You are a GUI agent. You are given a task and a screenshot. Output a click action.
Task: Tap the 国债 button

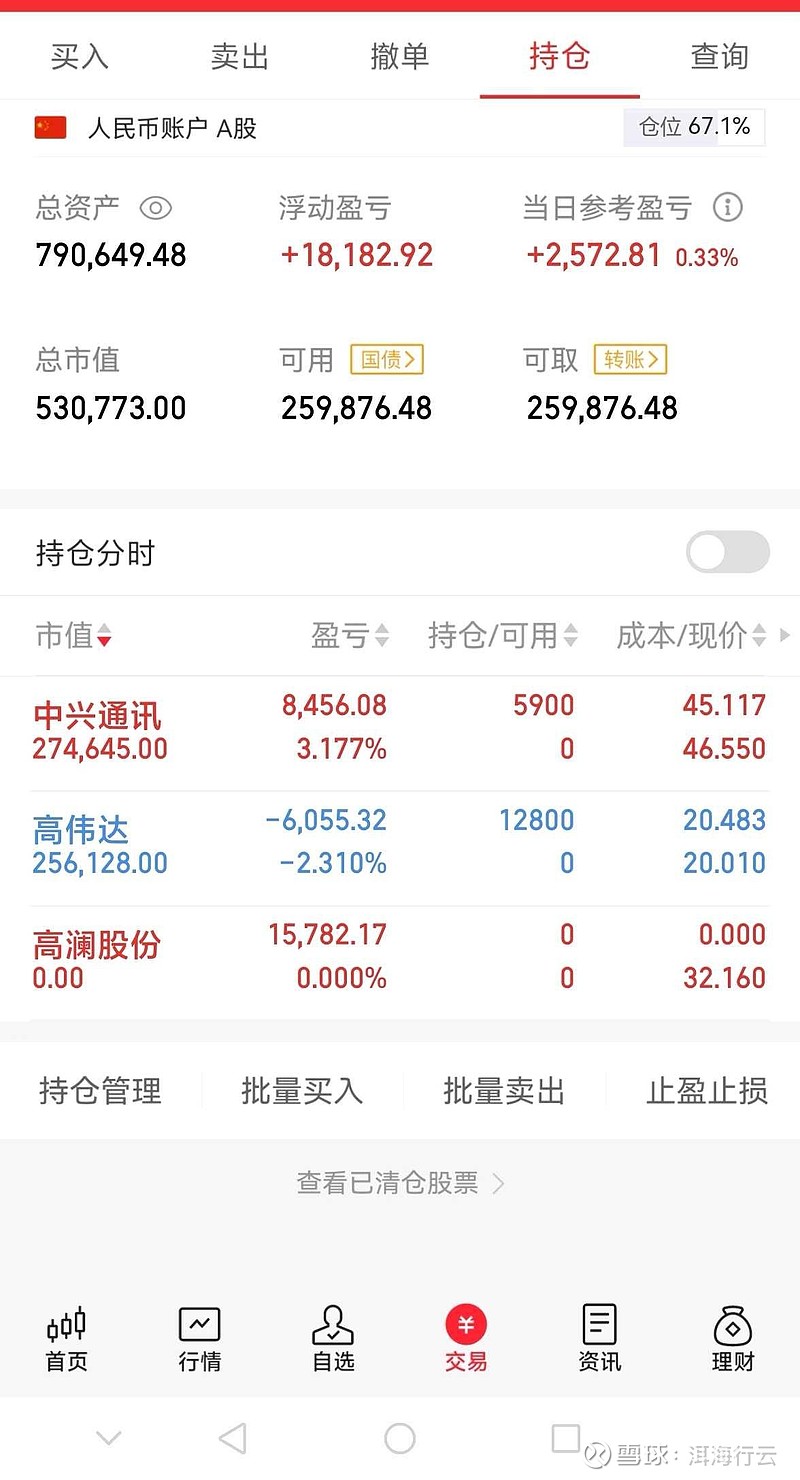tap(387, 359)
